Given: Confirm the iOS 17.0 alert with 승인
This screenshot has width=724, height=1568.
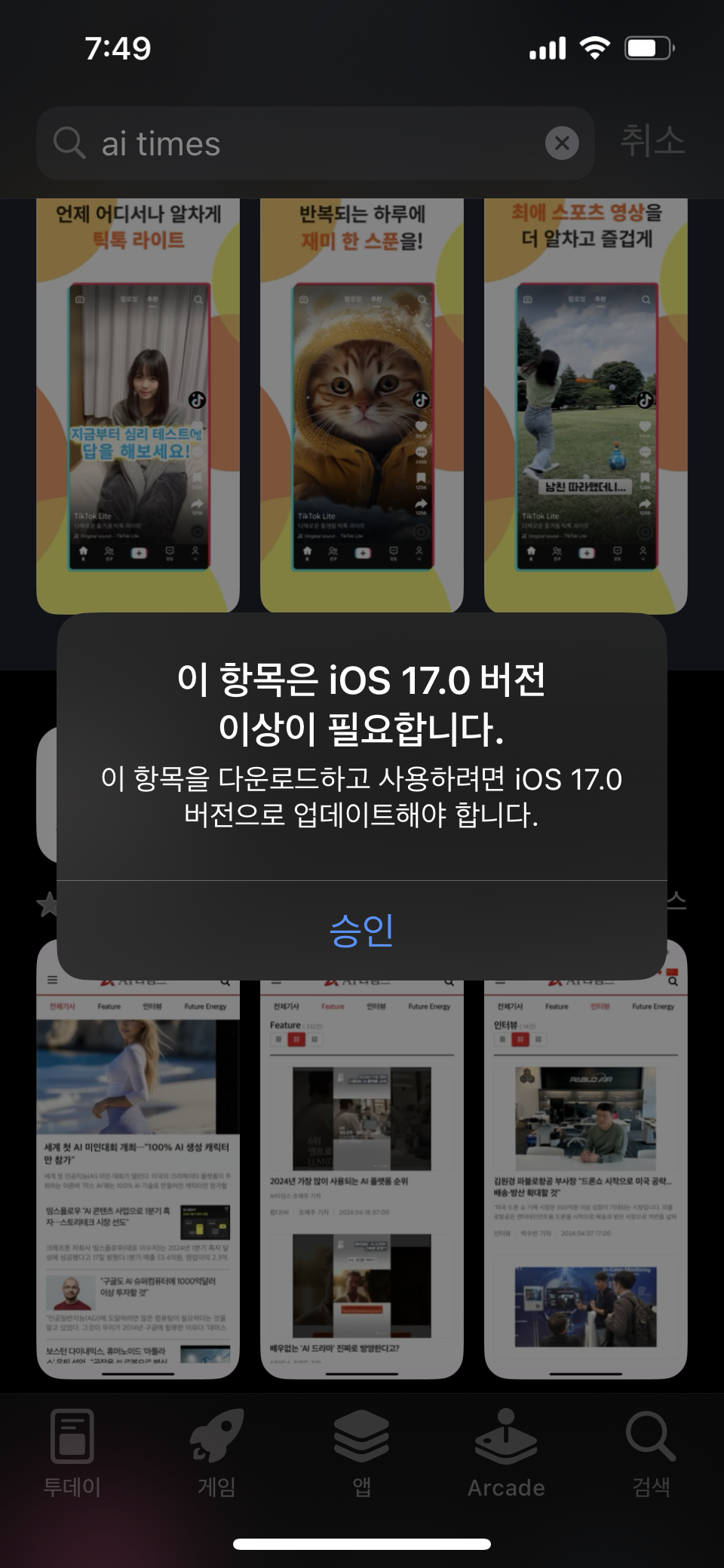Looking at the screenshot, I should pos(362,930).
